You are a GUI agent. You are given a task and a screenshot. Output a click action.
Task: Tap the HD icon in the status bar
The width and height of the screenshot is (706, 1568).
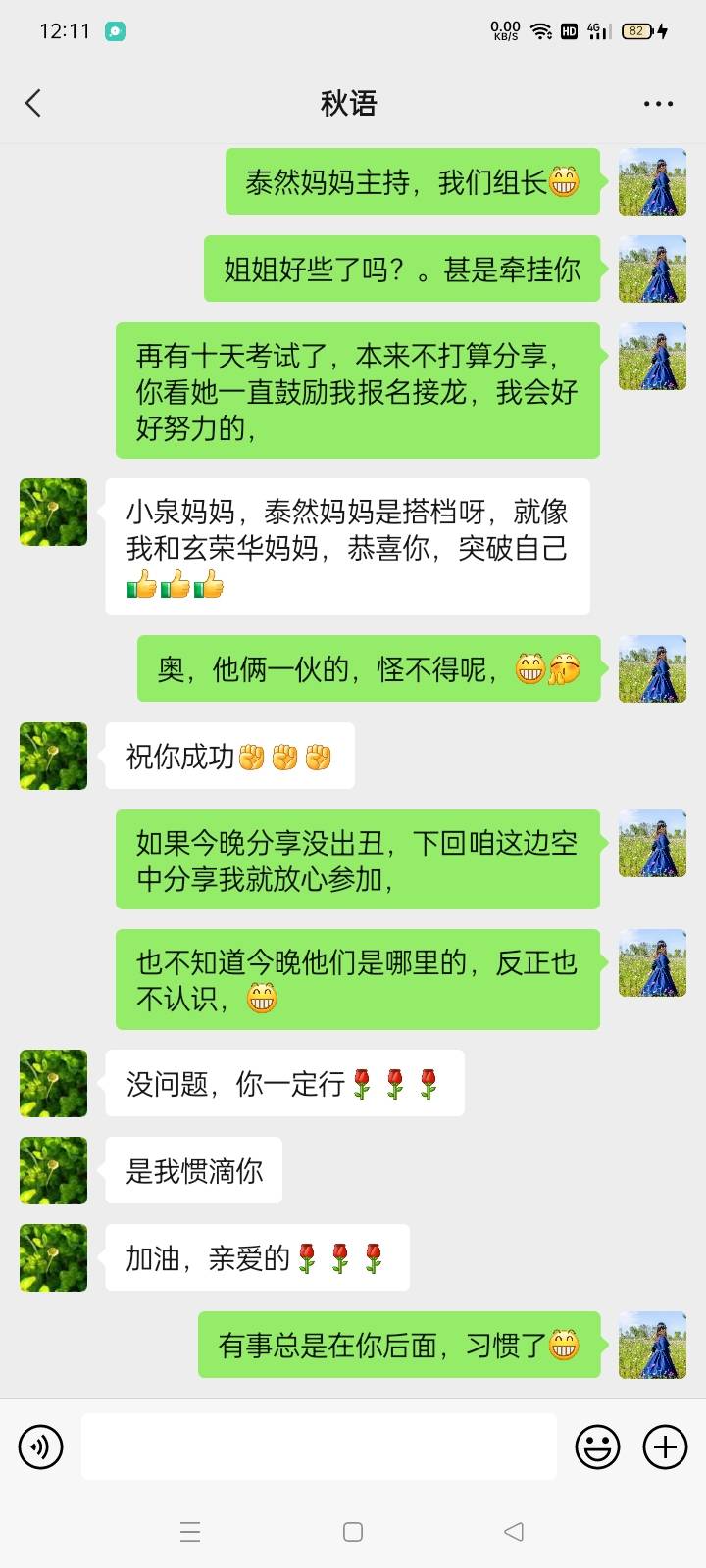569,30
